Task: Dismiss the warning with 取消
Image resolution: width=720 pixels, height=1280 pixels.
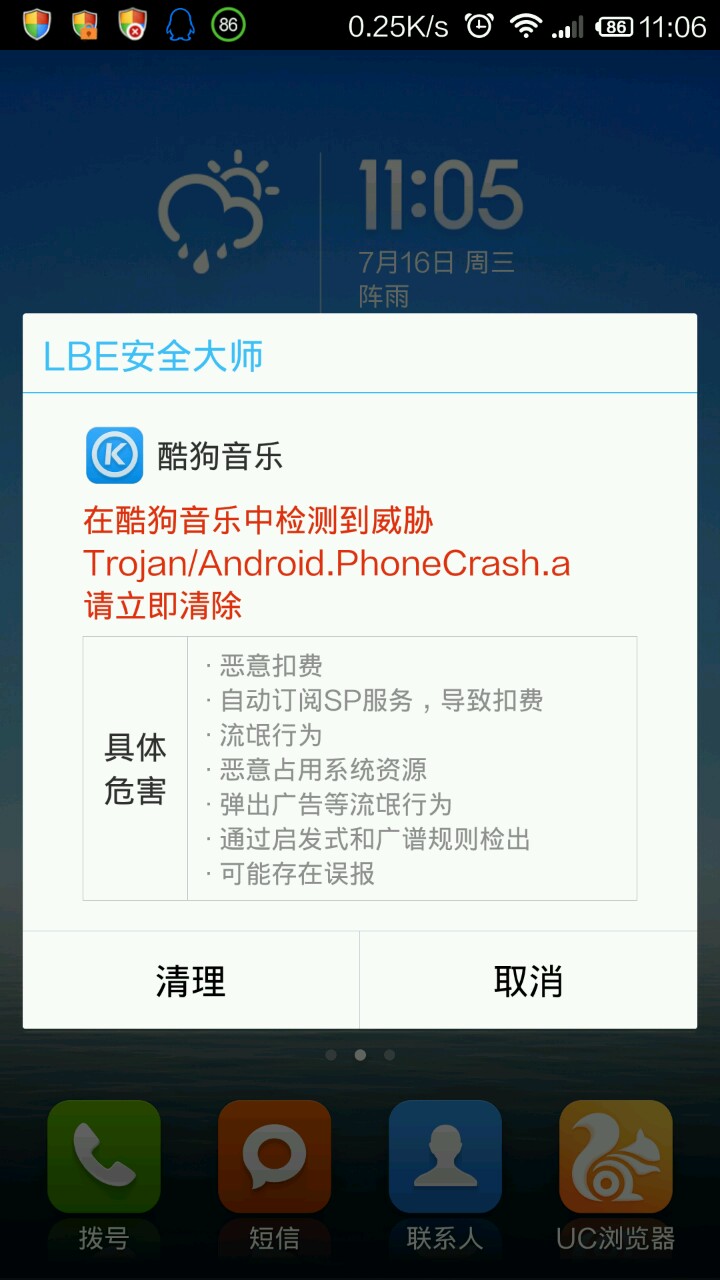Action: click(528, 981)
